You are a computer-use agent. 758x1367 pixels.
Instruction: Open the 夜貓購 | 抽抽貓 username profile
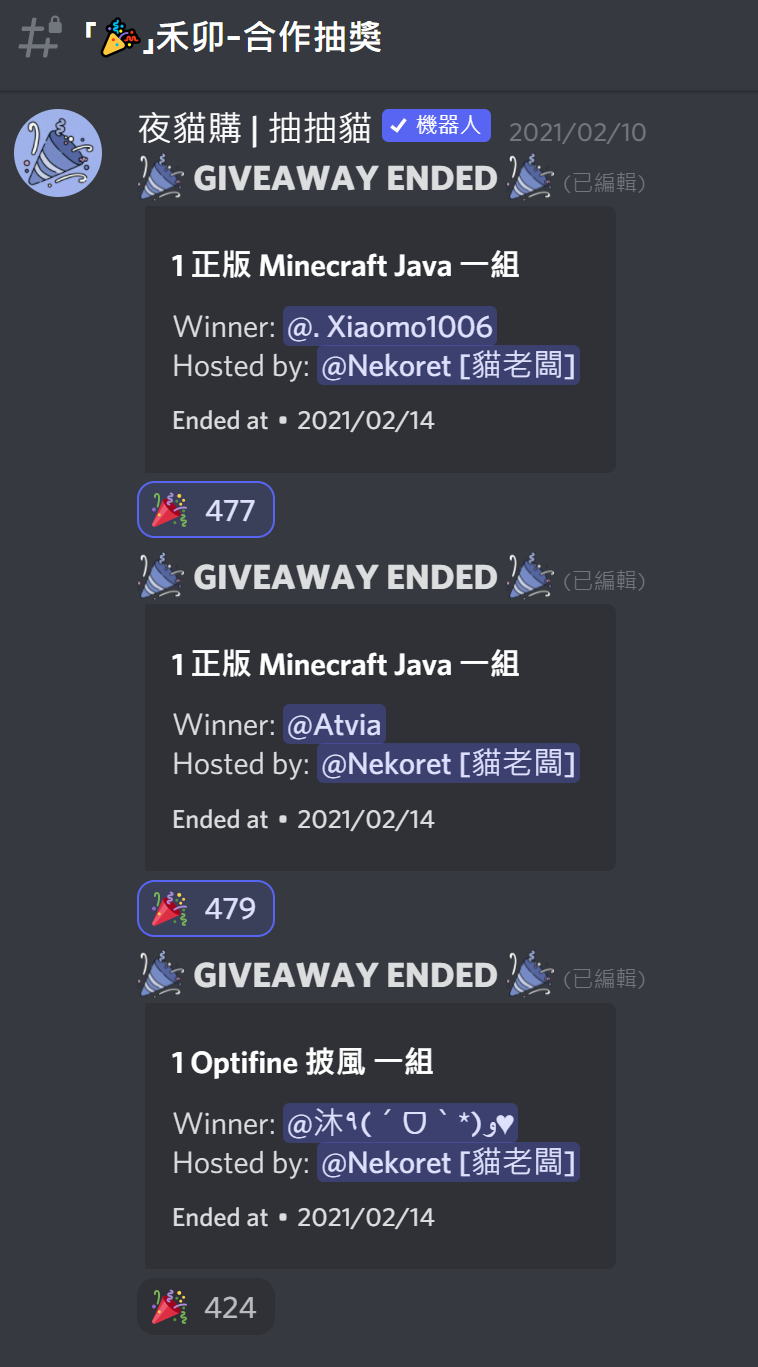point(255,127)
